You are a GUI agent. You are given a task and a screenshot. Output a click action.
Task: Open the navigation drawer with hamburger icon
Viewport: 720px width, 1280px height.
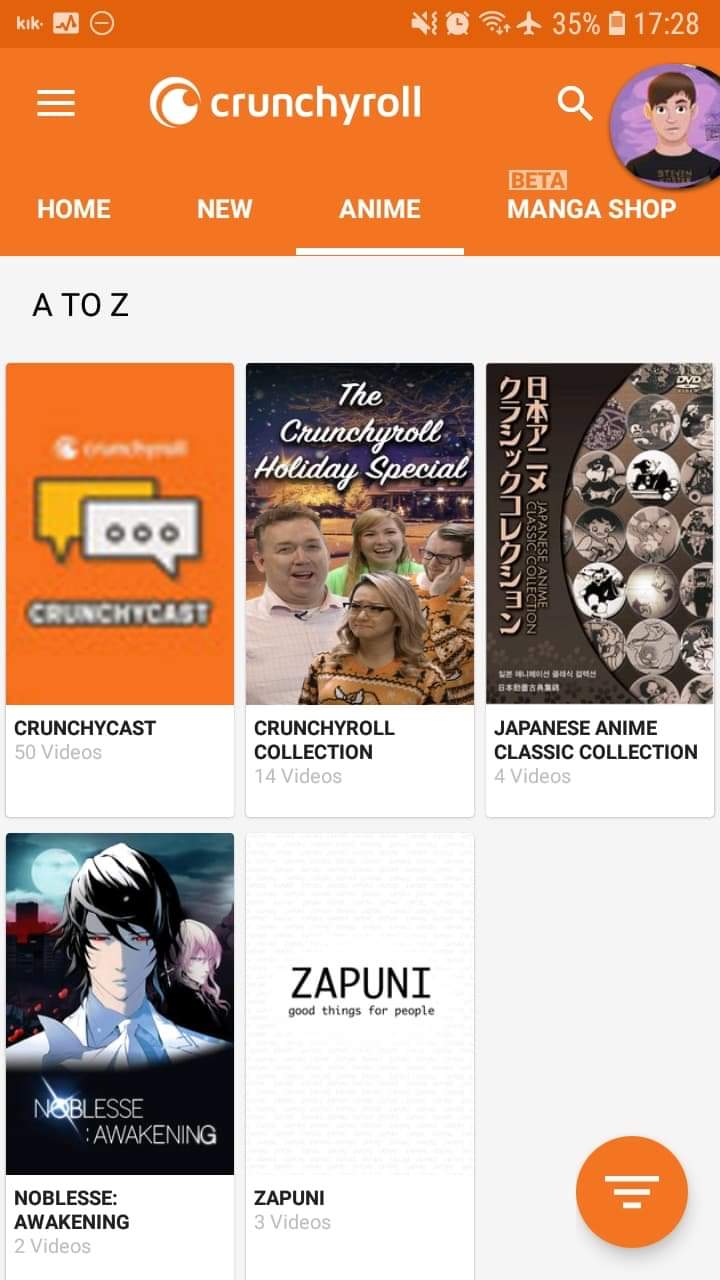55,102
